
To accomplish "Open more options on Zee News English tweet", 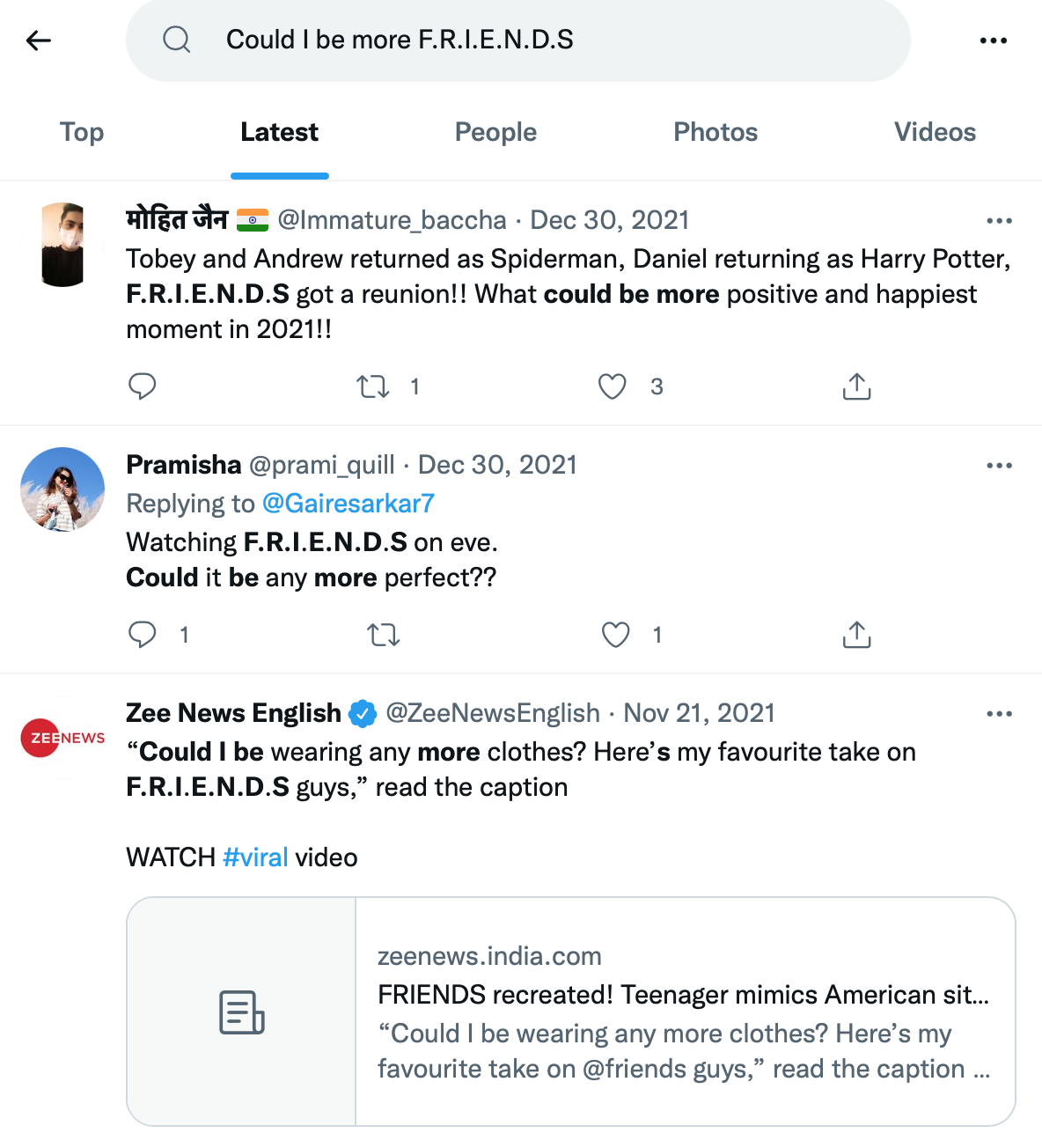I will [x=1000, y=713].
